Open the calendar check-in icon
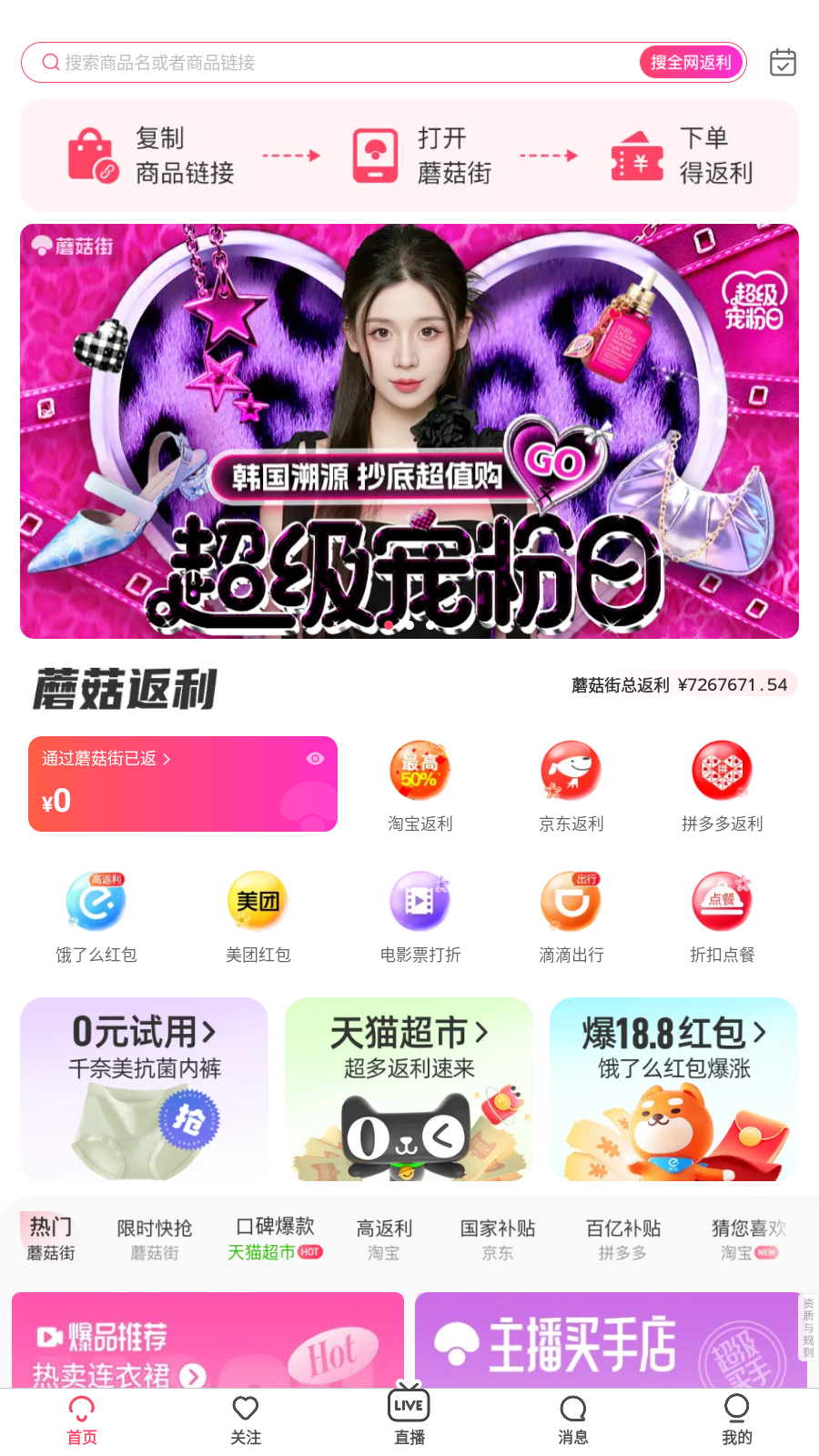This screenshot has width=819, height=1456. [783, 63]
